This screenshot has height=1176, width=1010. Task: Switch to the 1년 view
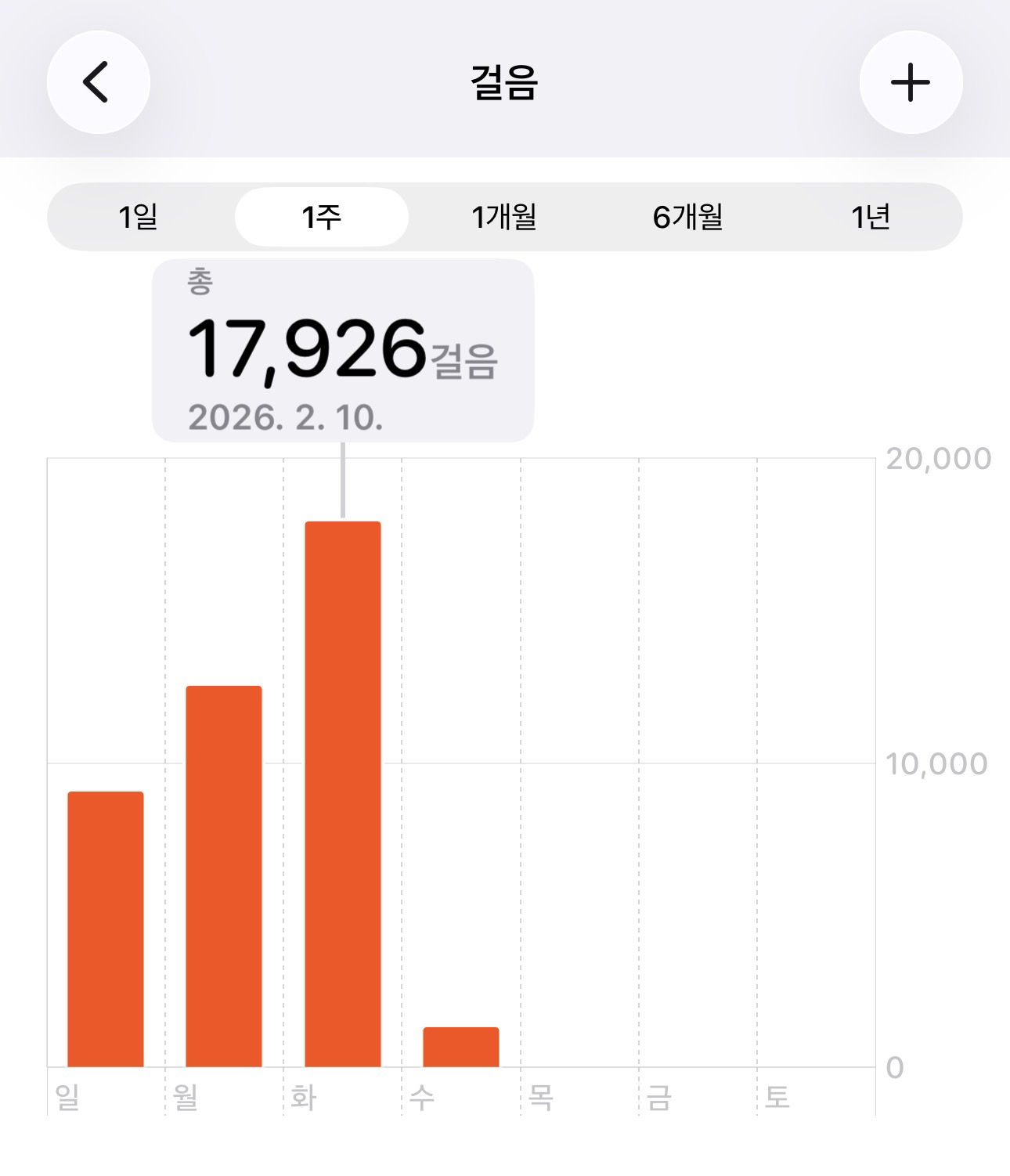[x=871, y=217]
